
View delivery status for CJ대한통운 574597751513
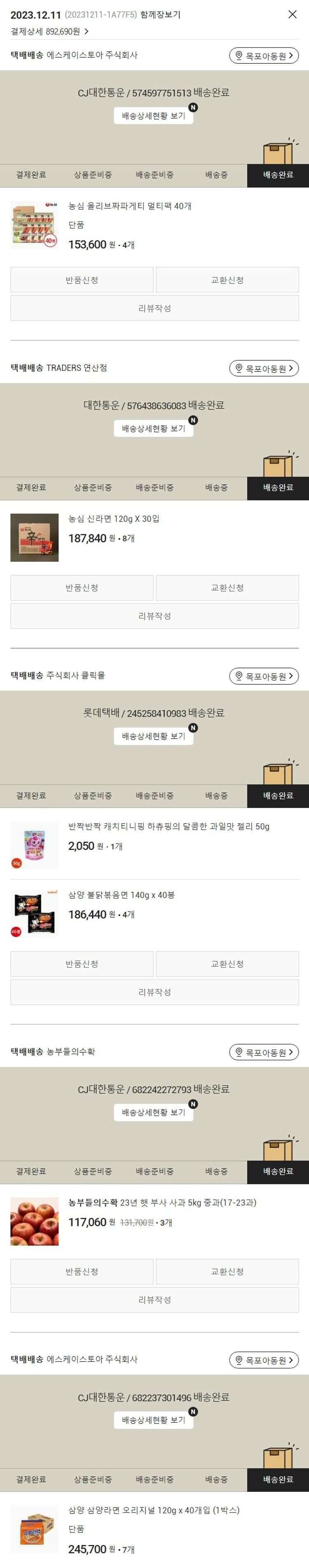153,116
